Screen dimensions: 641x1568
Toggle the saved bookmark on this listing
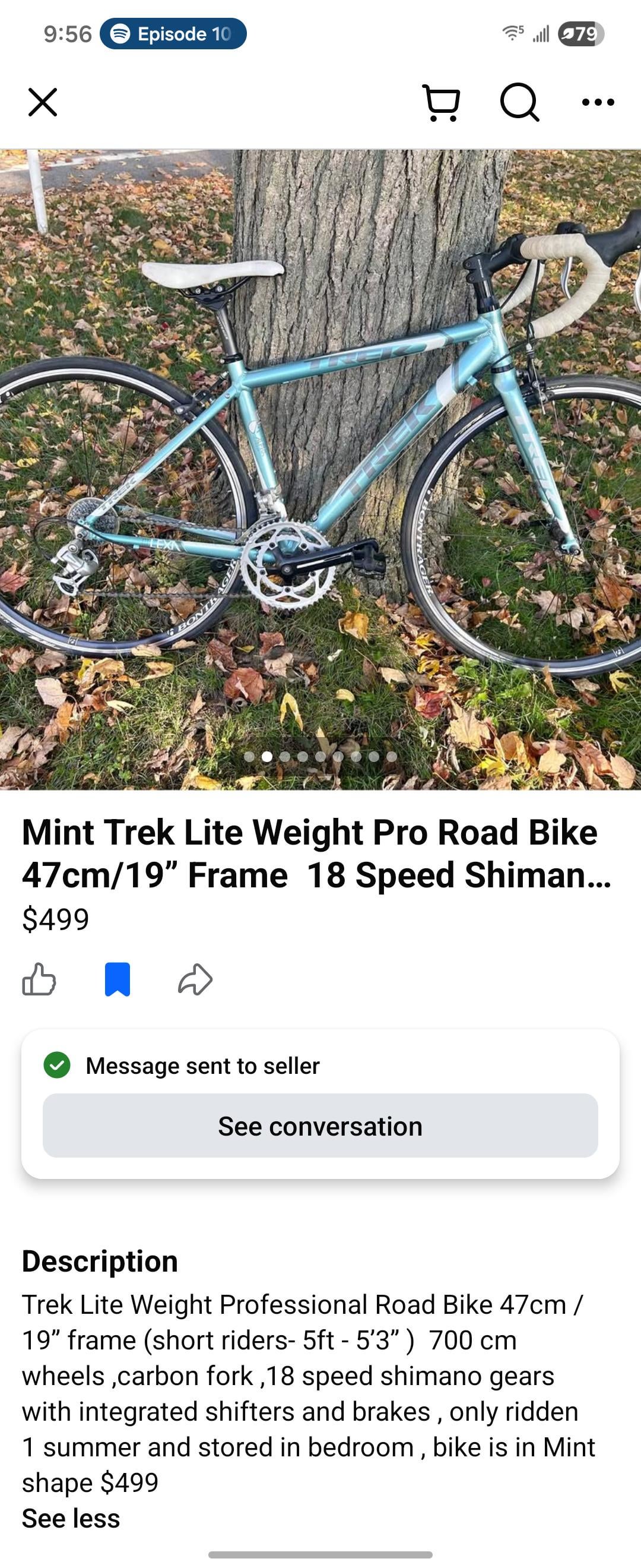pyautogui.click(x=118, y=979)
